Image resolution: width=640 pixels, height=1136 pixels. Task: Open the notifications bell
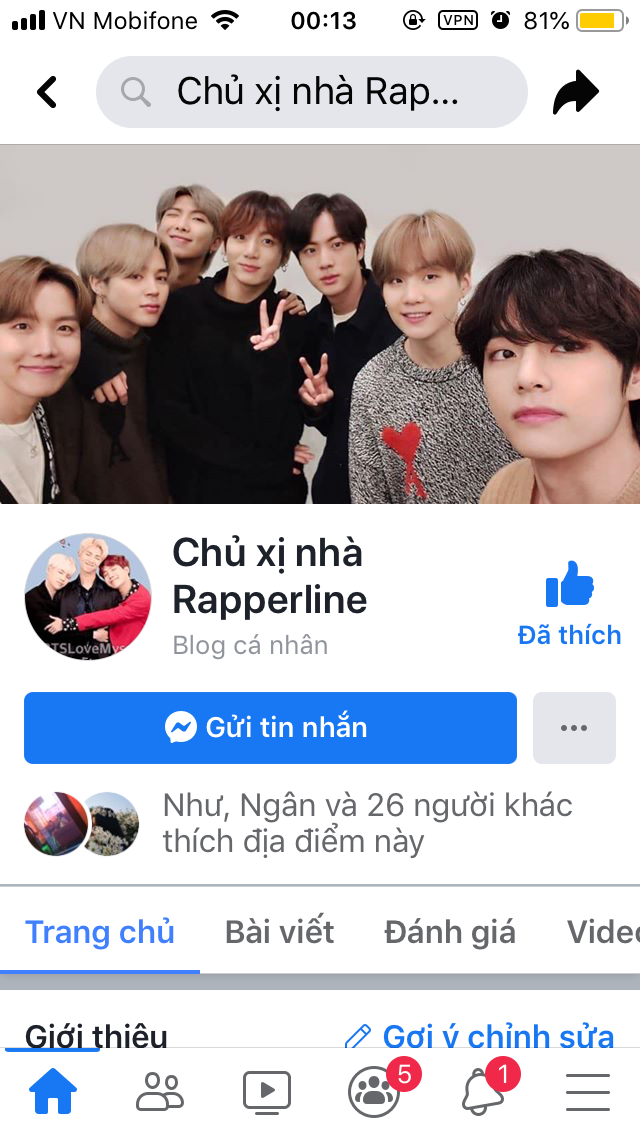482,1092
